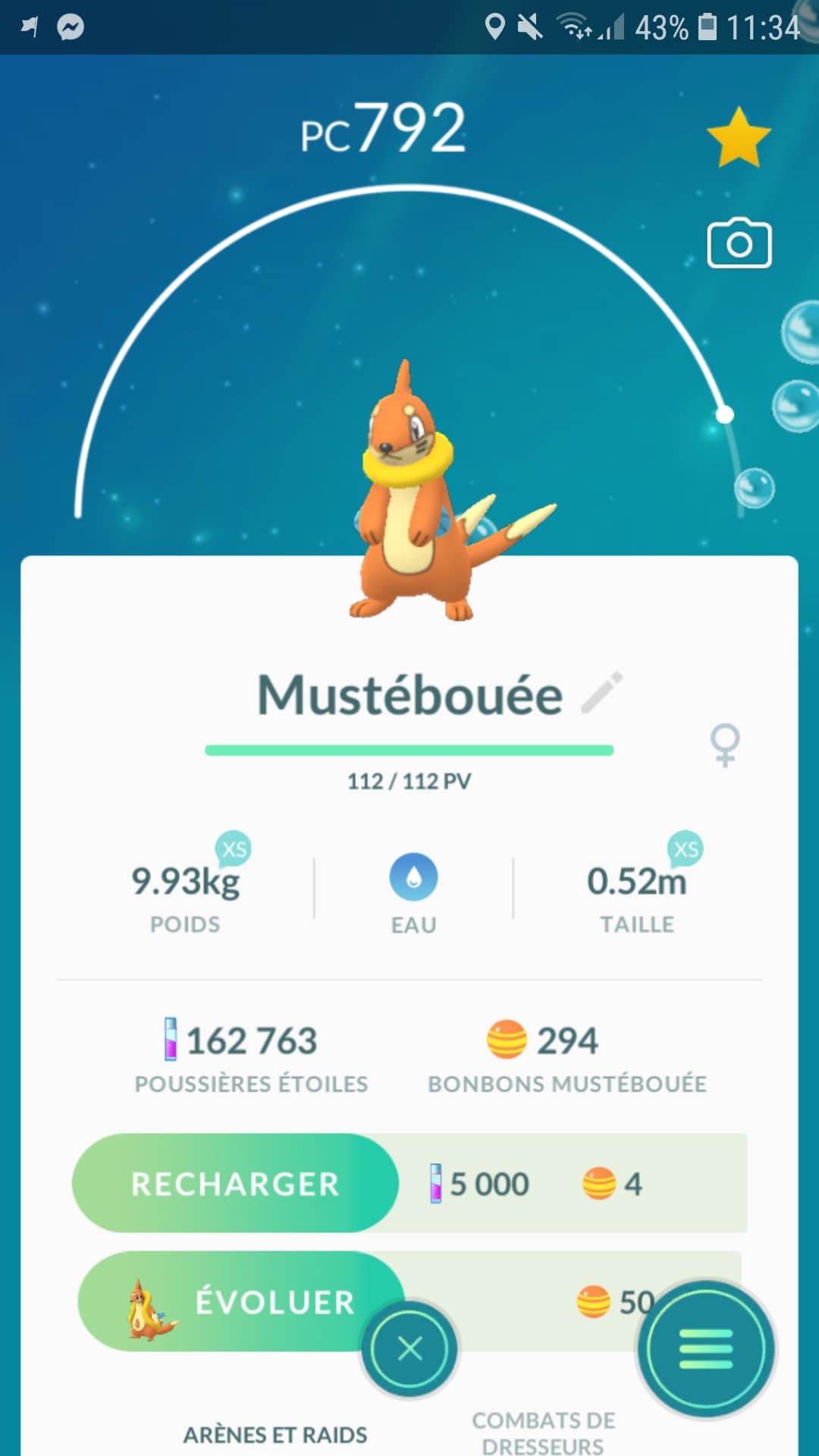The image size is (819, 1456).
Task: Toggle the favorite star for Mustébouée
Action: pos(739,137)
